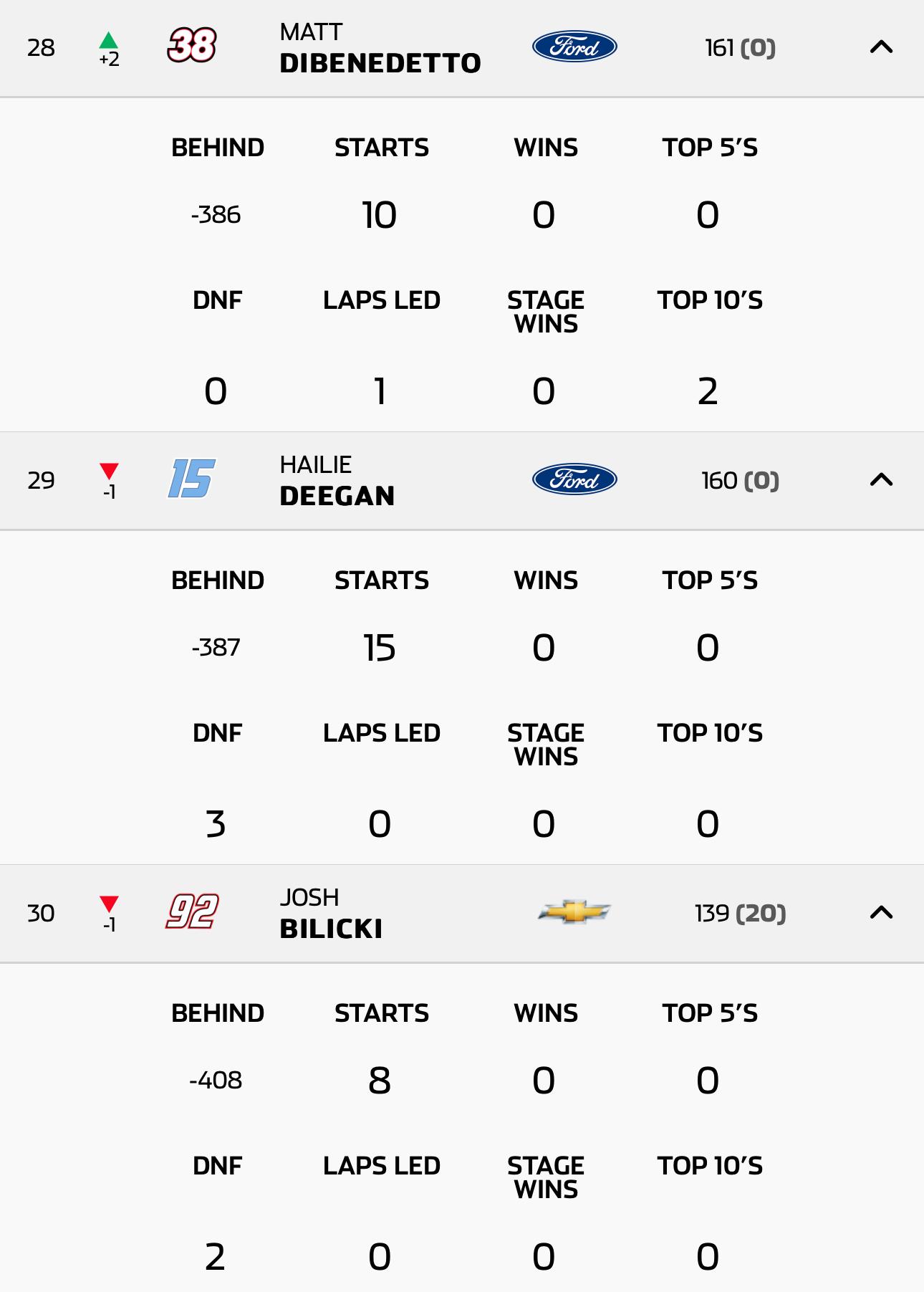924x1292 pixels.
Task: Collapse Josh Bilicki's stats panel
Action: (x=880, y=913)
